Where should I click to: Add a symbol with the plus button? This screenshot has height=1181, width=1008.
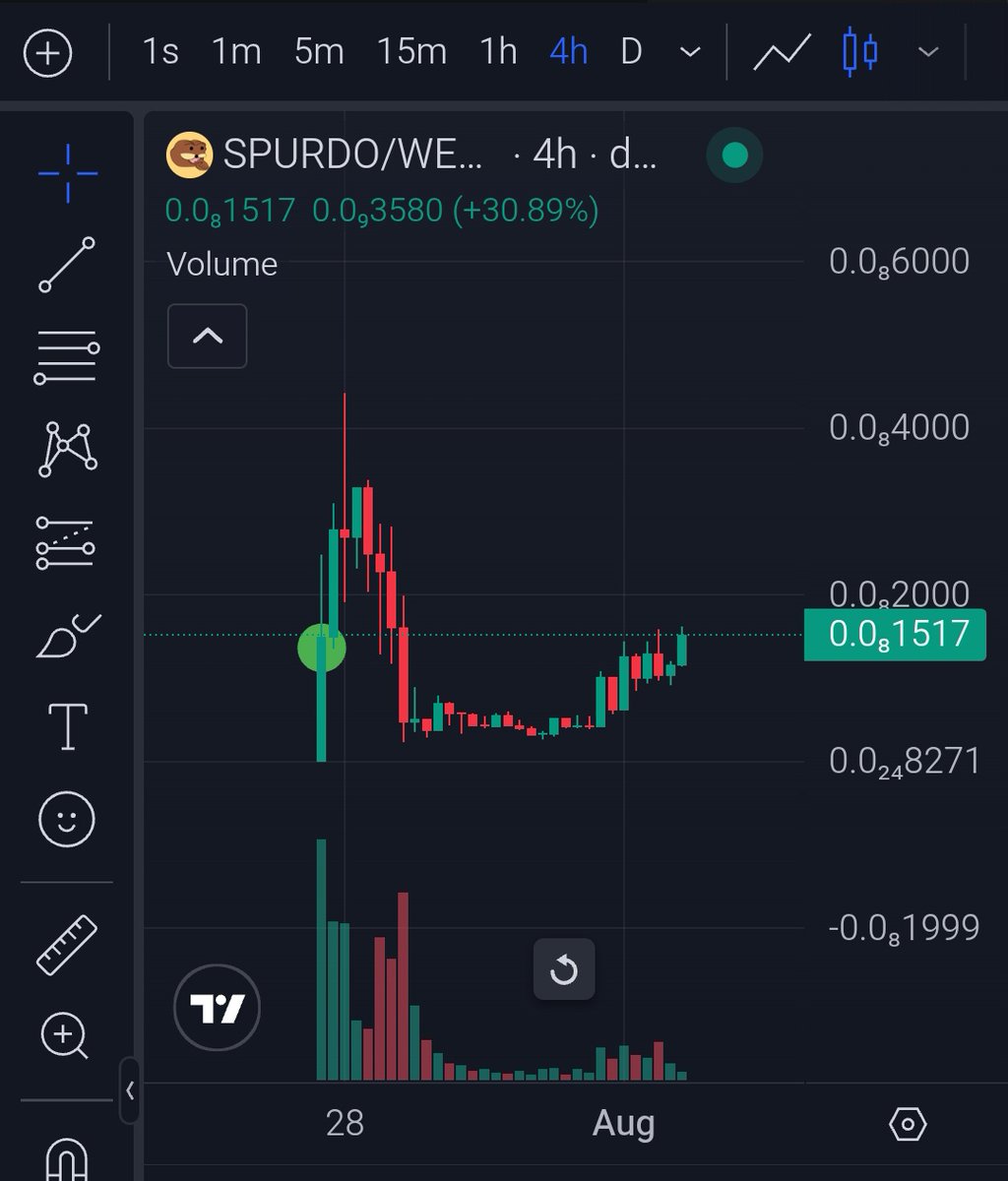(48, 52)
